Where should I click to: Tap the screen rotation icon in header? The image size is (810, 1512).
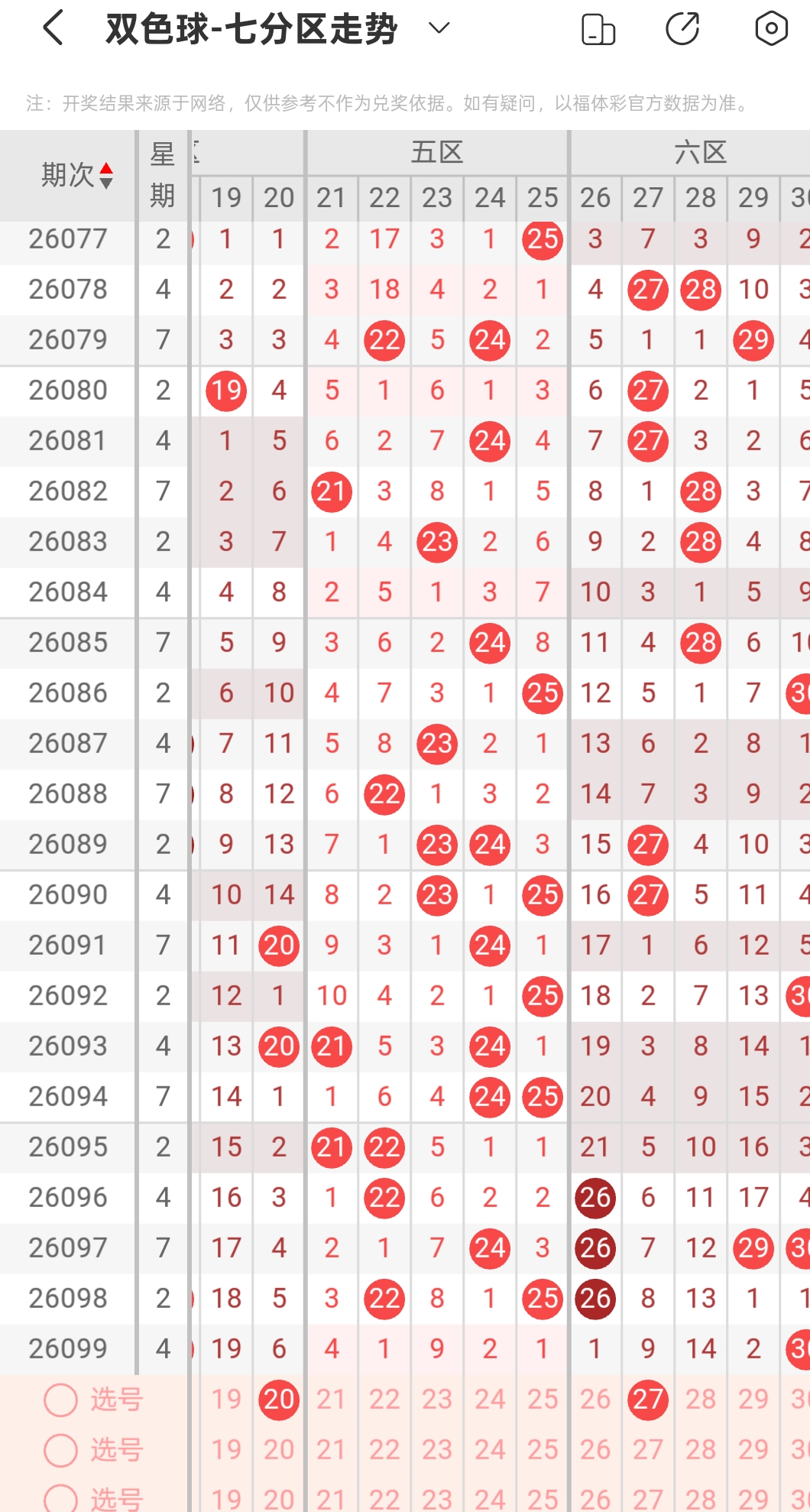598,29
